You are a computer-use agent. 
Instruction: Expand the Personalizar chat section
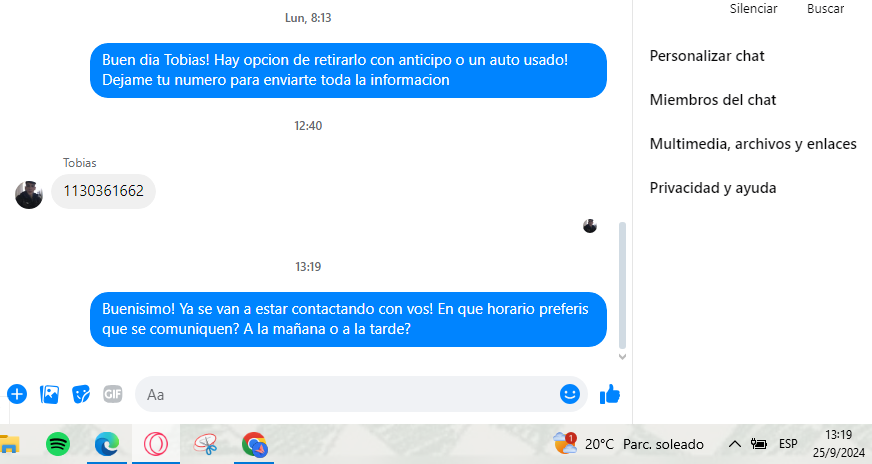click(x=707, y=56)
